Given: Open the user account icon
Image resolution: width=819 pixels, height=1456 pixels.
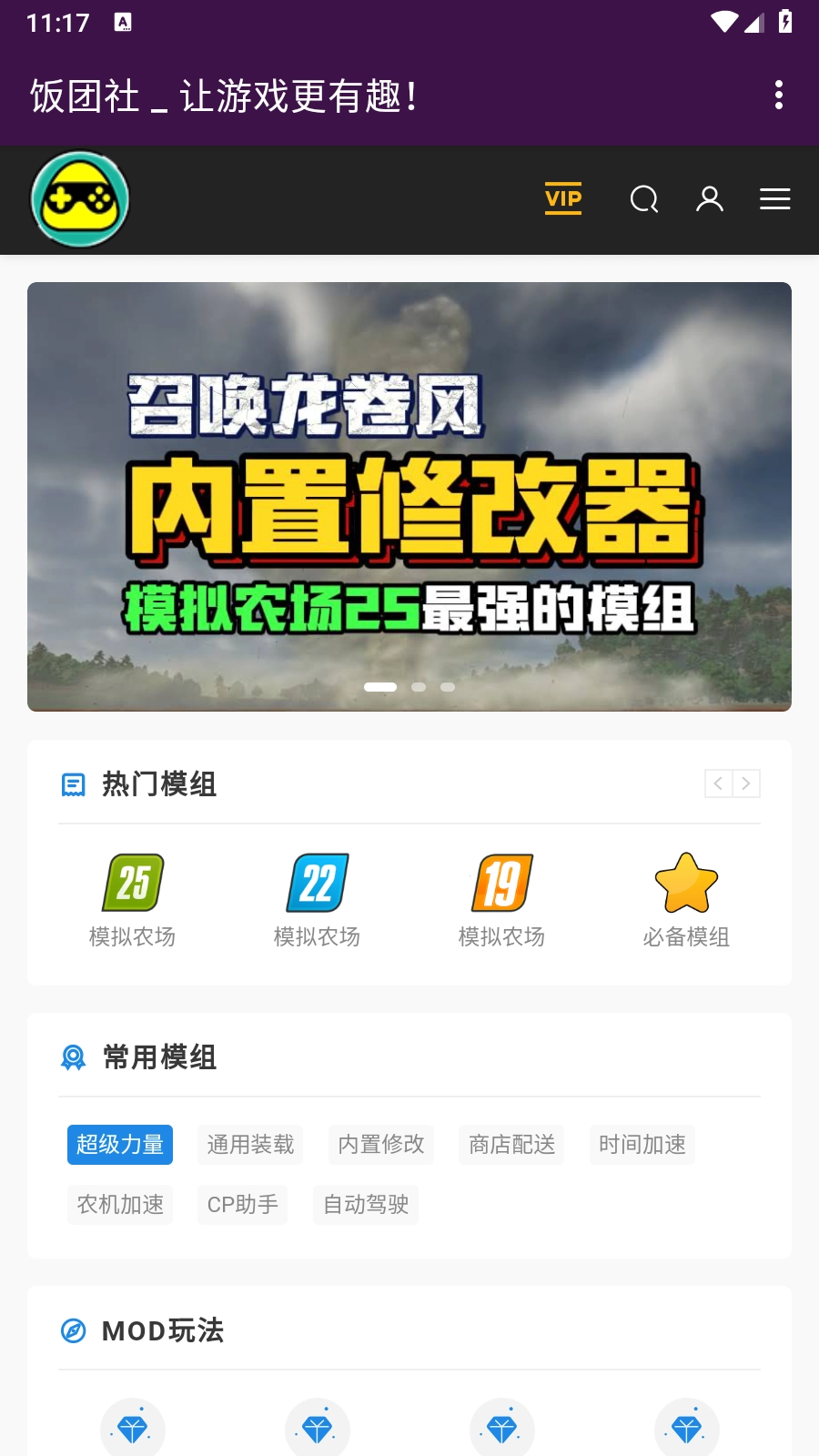Looking at the screenshot, I should click(709, 198).
